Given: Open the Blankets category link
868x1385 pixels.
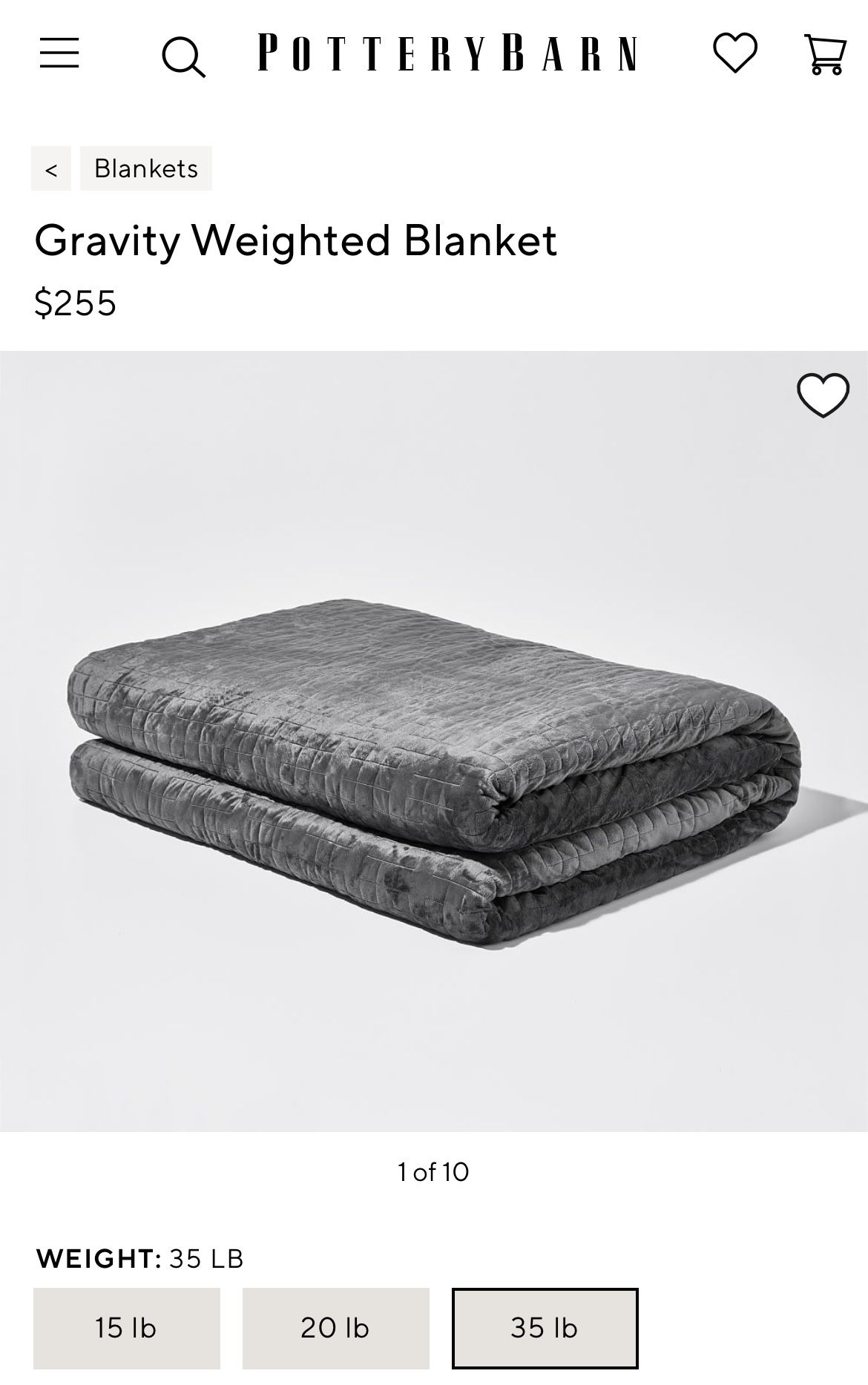Looking at the screenshot, I should (x=146, y=168).
